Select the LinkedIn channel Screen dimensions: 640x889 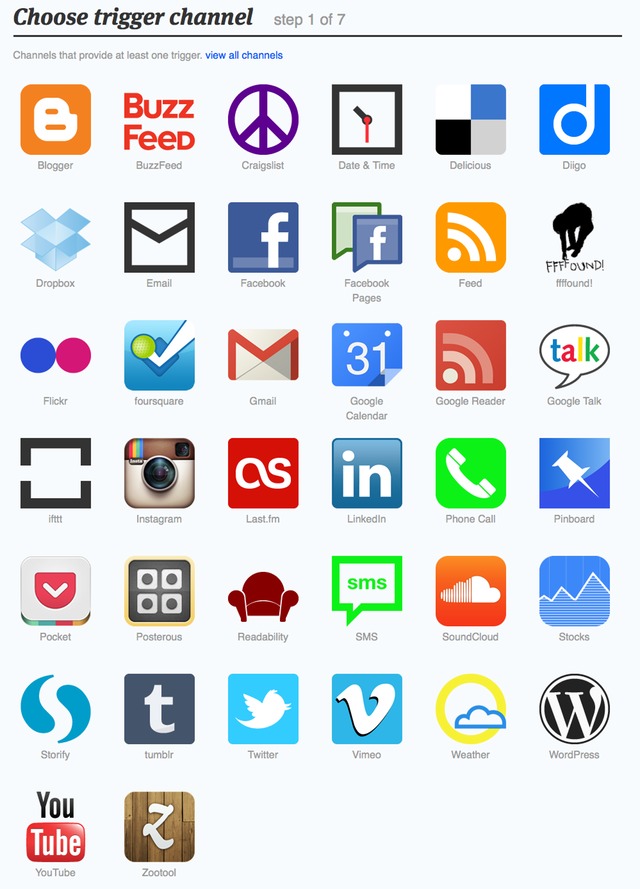point(367,473)
